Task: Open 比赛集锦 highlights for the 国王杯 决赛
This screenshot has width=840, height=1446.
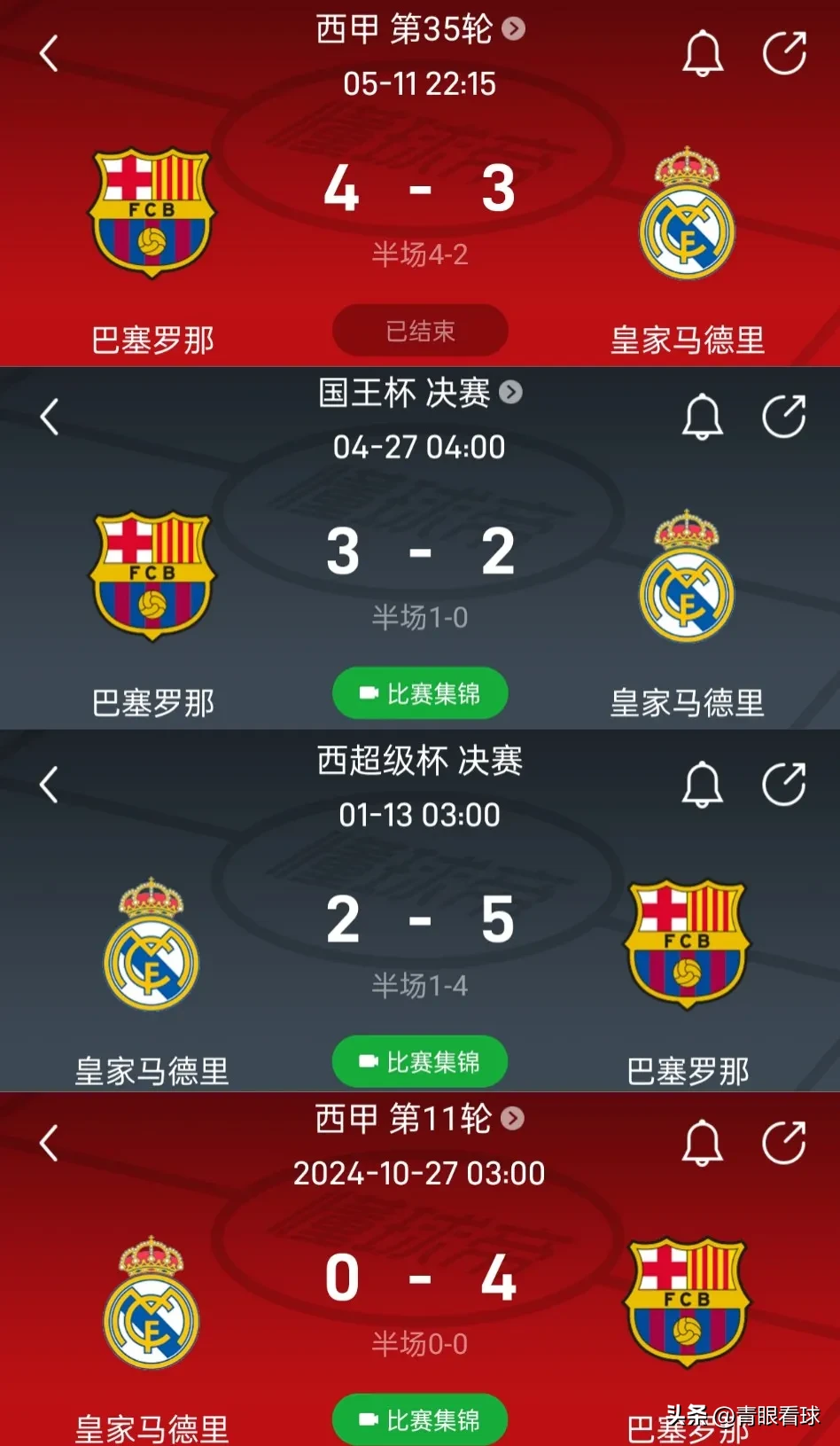Action: coord(419,694)
